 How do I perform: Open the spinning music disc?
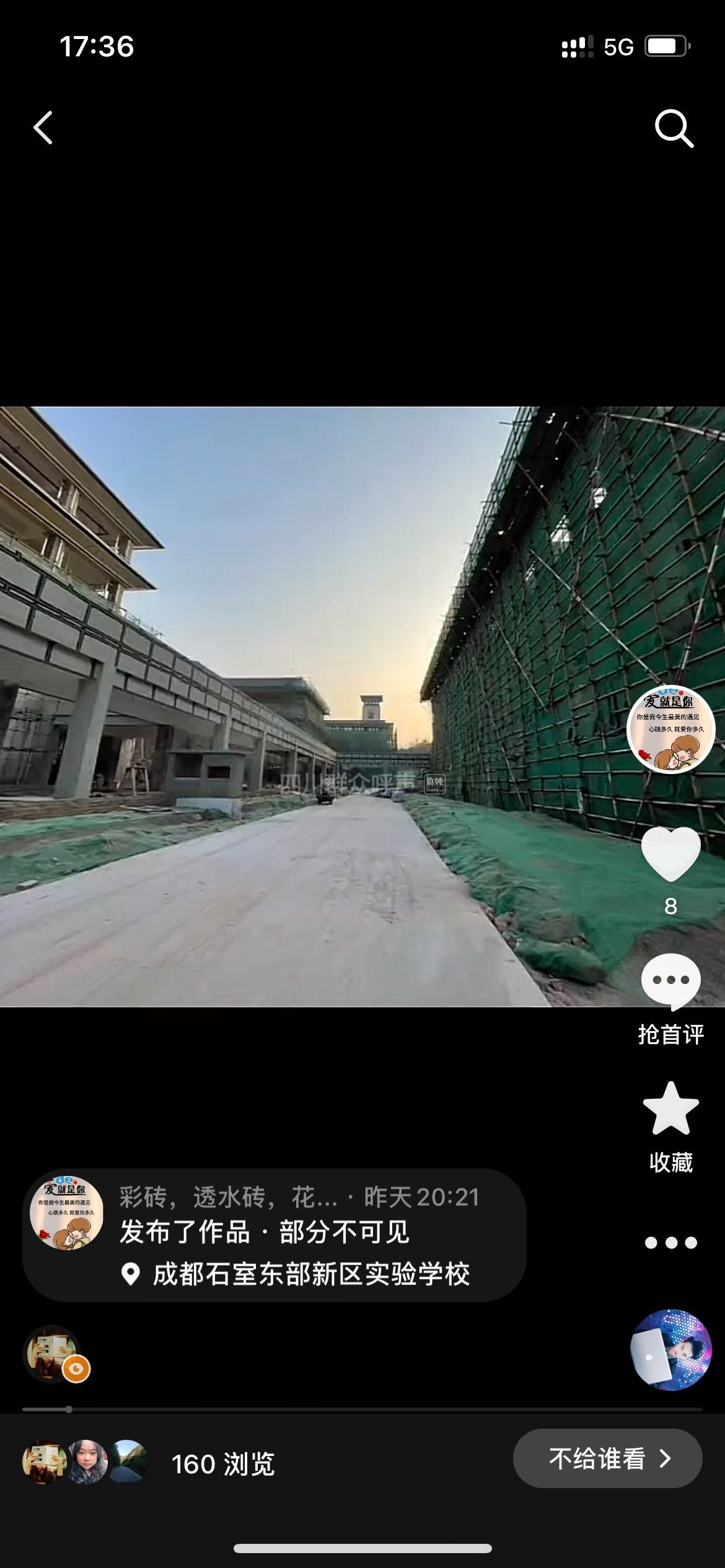click(x=670, y=1350)
